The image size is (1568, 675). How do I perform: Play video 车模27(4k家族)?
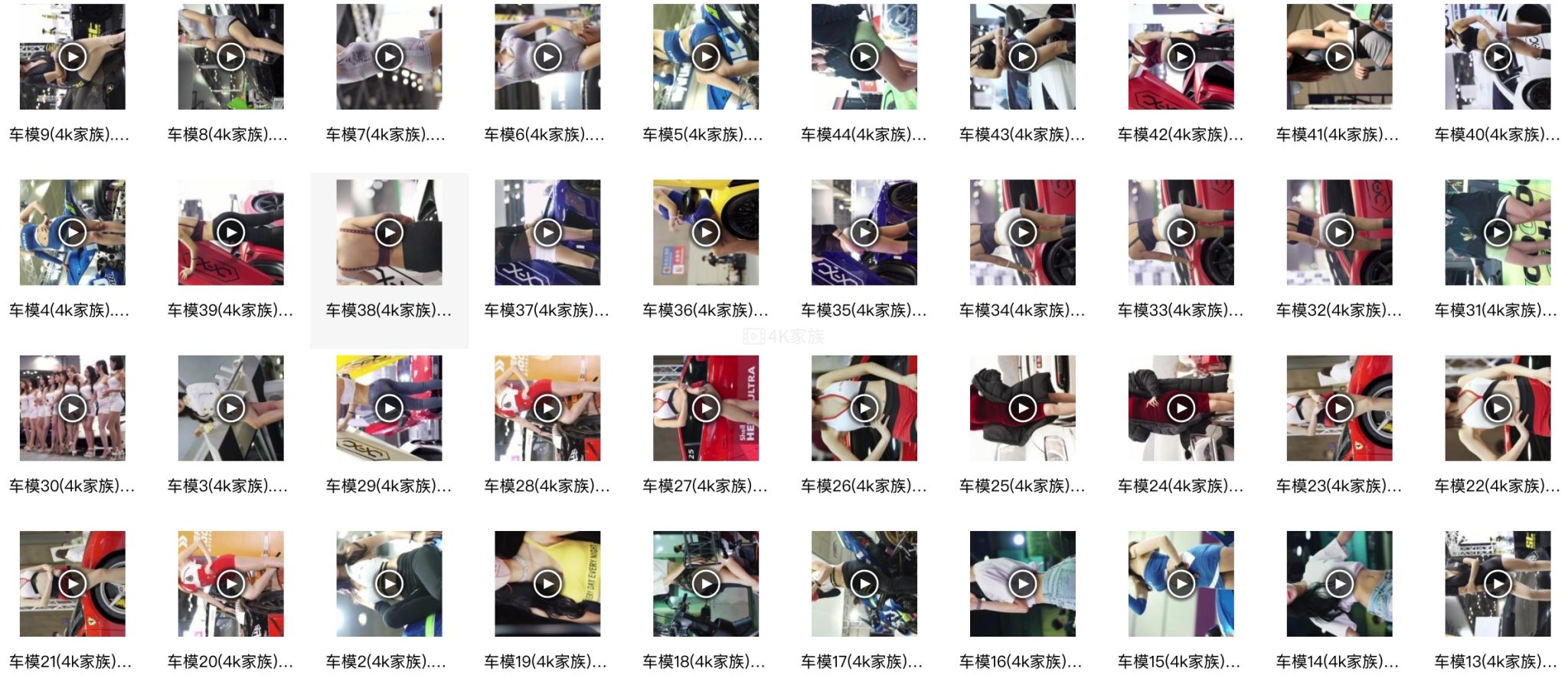pos(705,408)
